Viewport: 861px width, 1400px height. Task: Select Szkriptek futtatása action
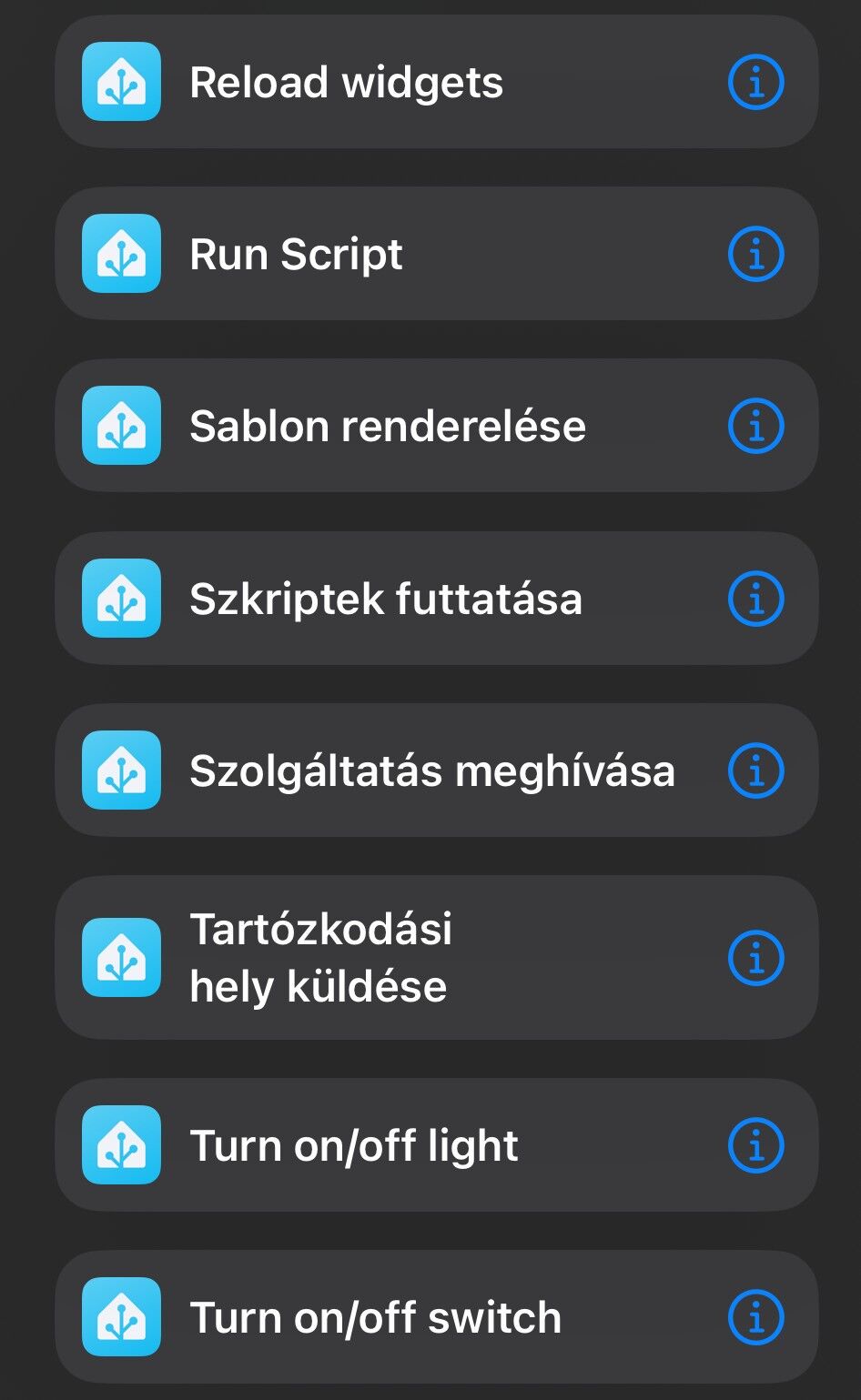coord(385,599)
